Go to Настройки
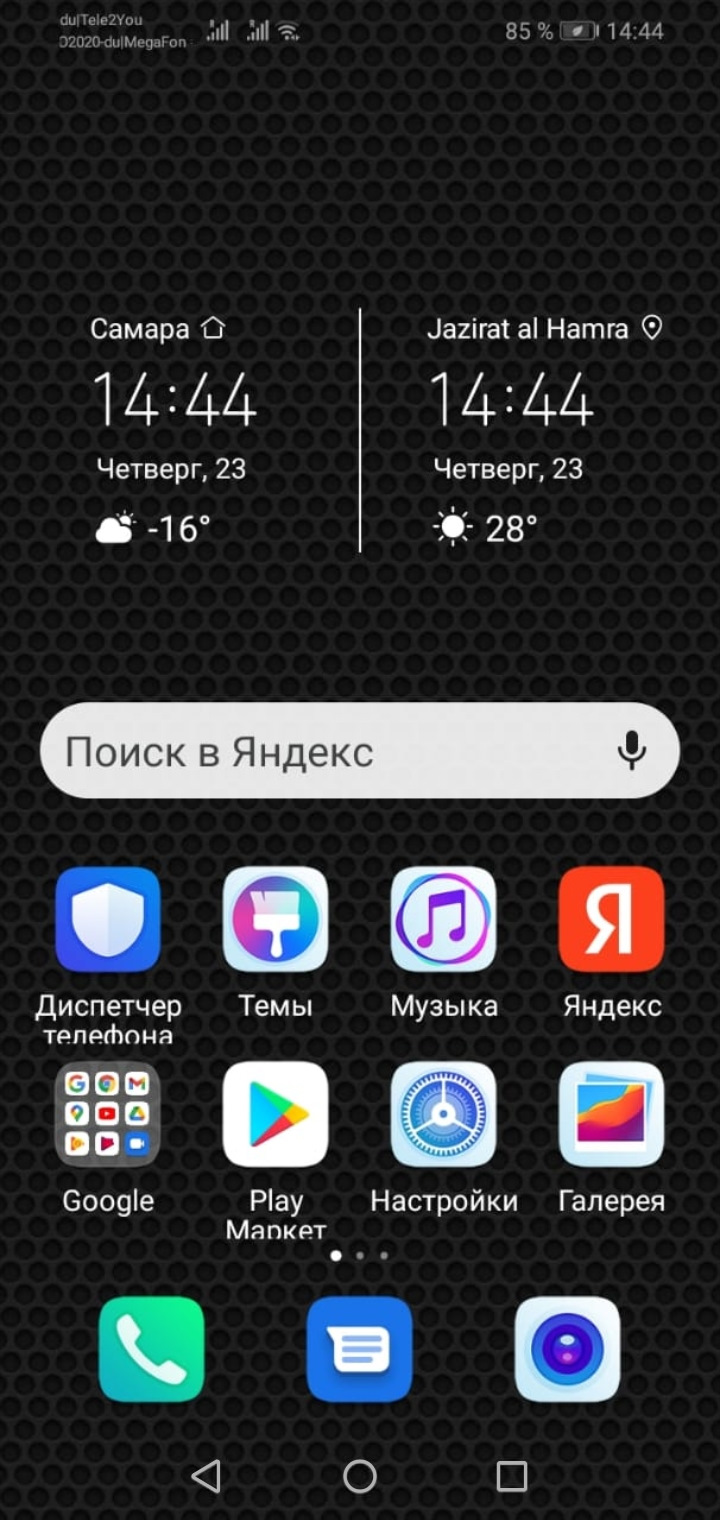 click(x=443, y=1115)
